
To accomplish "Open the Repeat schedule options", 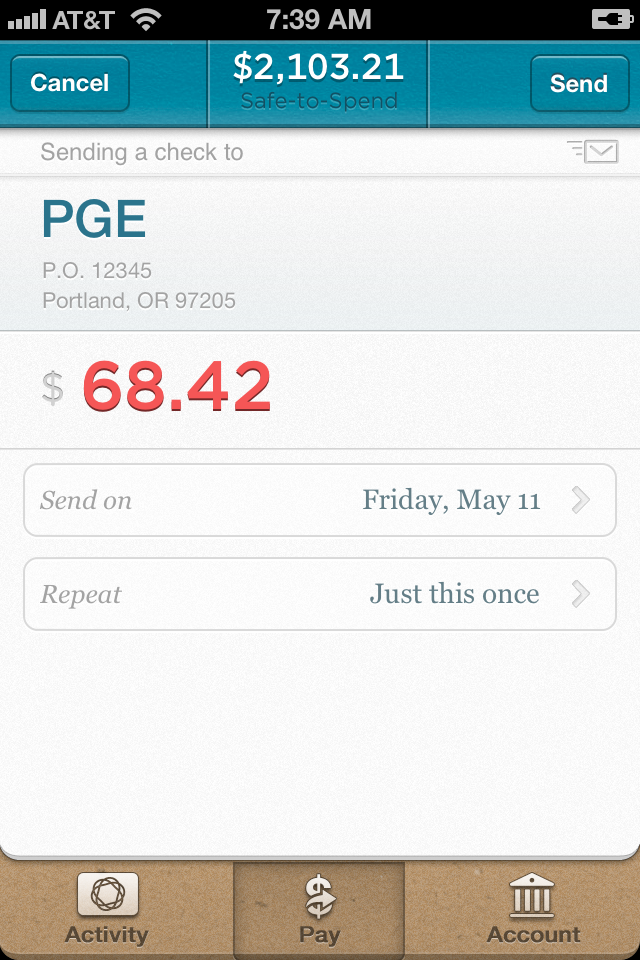I will [320, 594].
